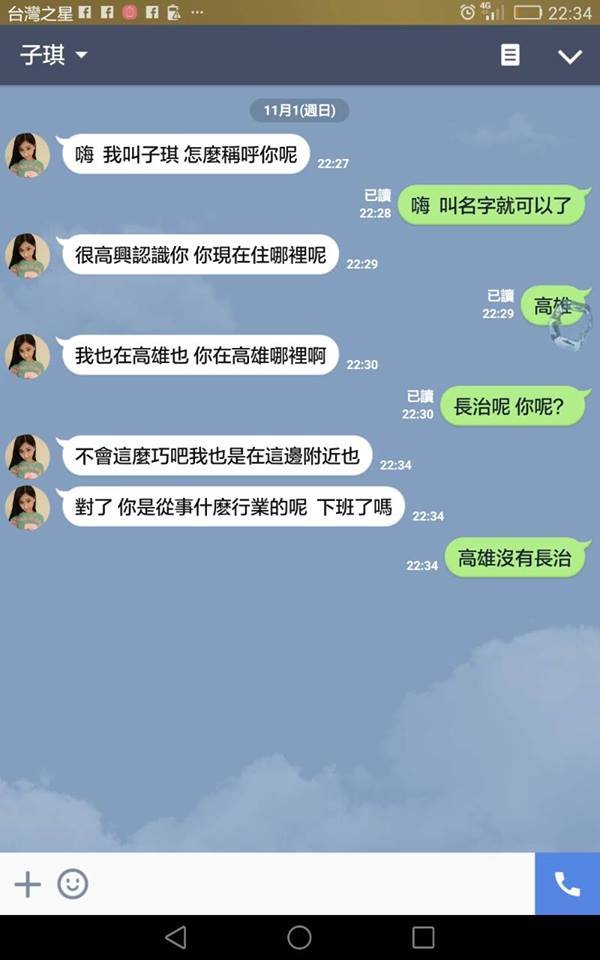Open the emoji sticker picker
Screen dimensions: 600x960
72,884
